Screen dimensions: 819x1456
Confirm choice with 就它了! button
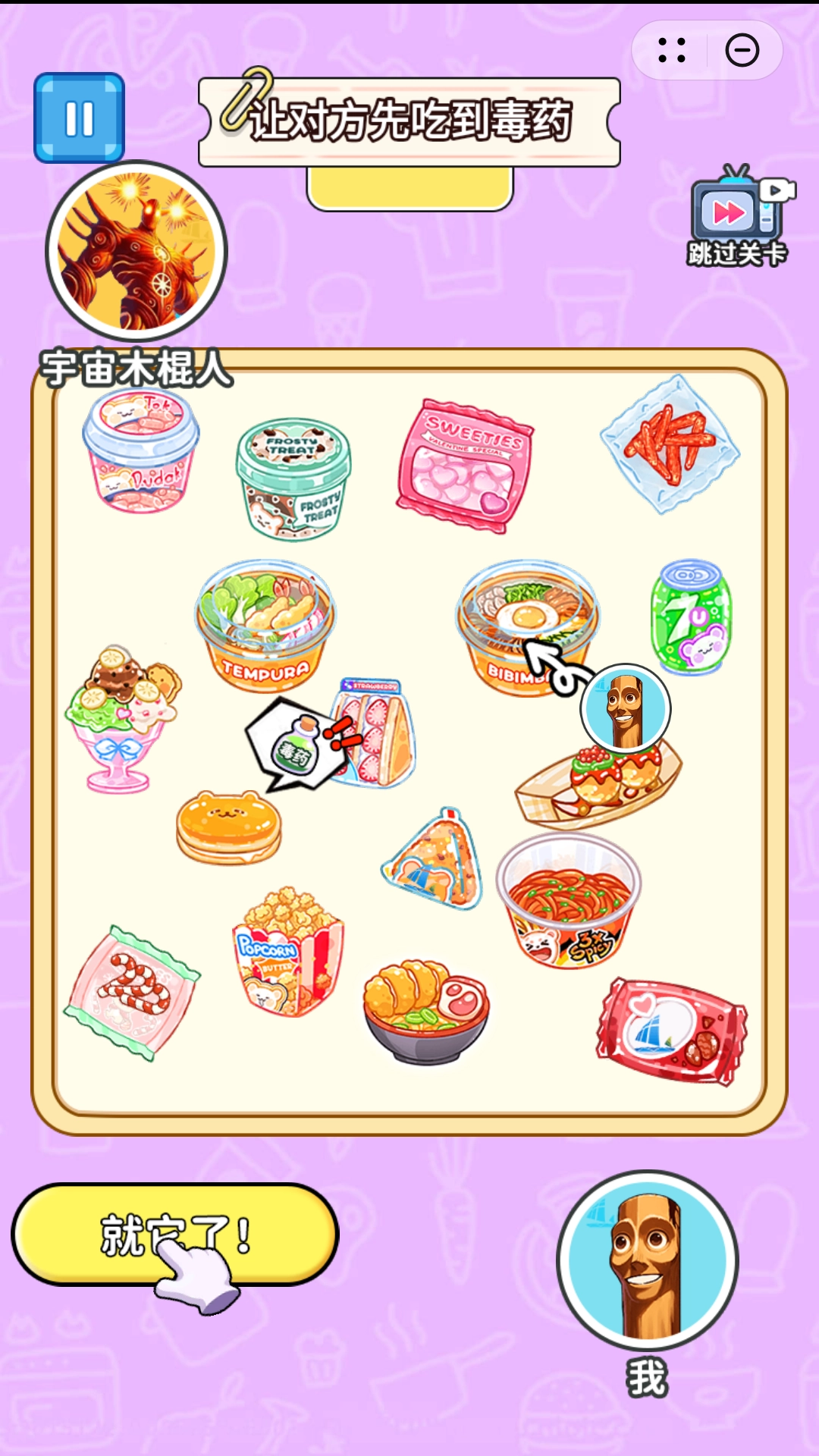coord(174,1234)
